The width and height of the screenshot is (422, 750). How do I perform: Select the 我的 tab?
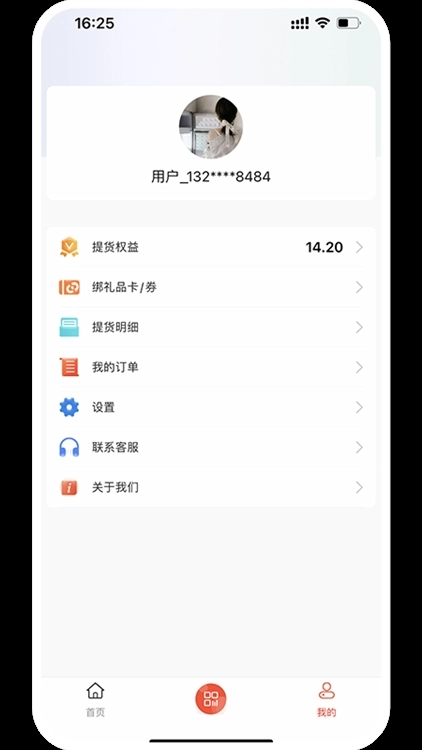coord(326,700)
